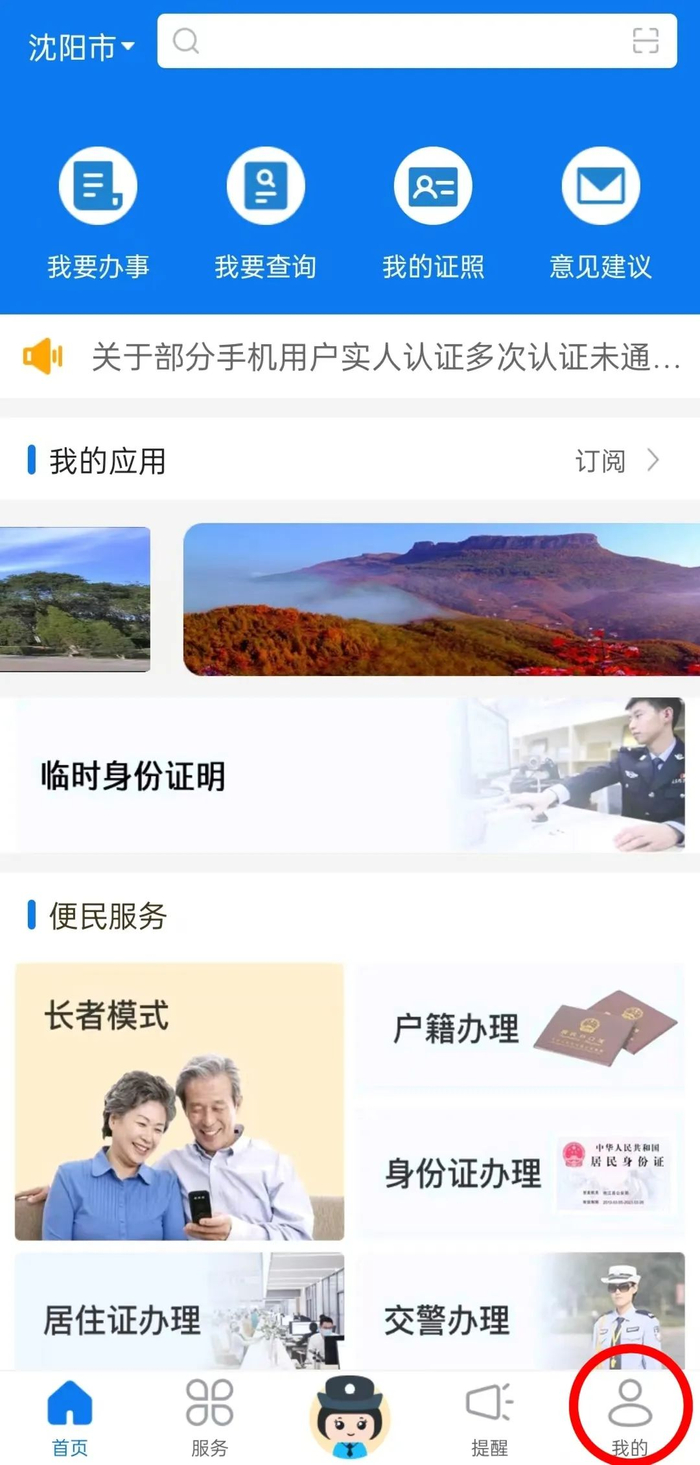Open 临时身份证明

pos(349,775)
